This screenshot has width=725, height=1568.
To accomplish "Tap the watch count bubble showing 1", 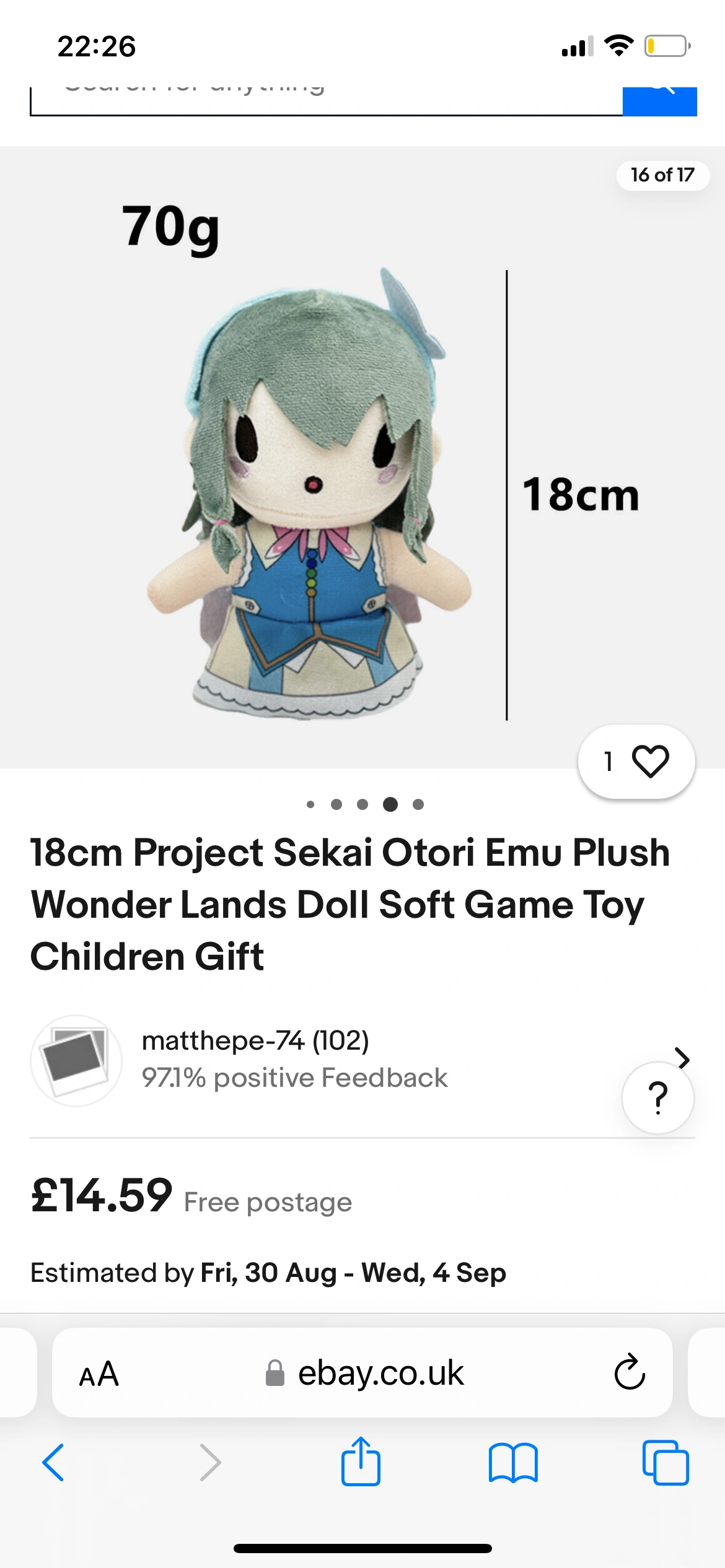I will [x=609, y=760].
